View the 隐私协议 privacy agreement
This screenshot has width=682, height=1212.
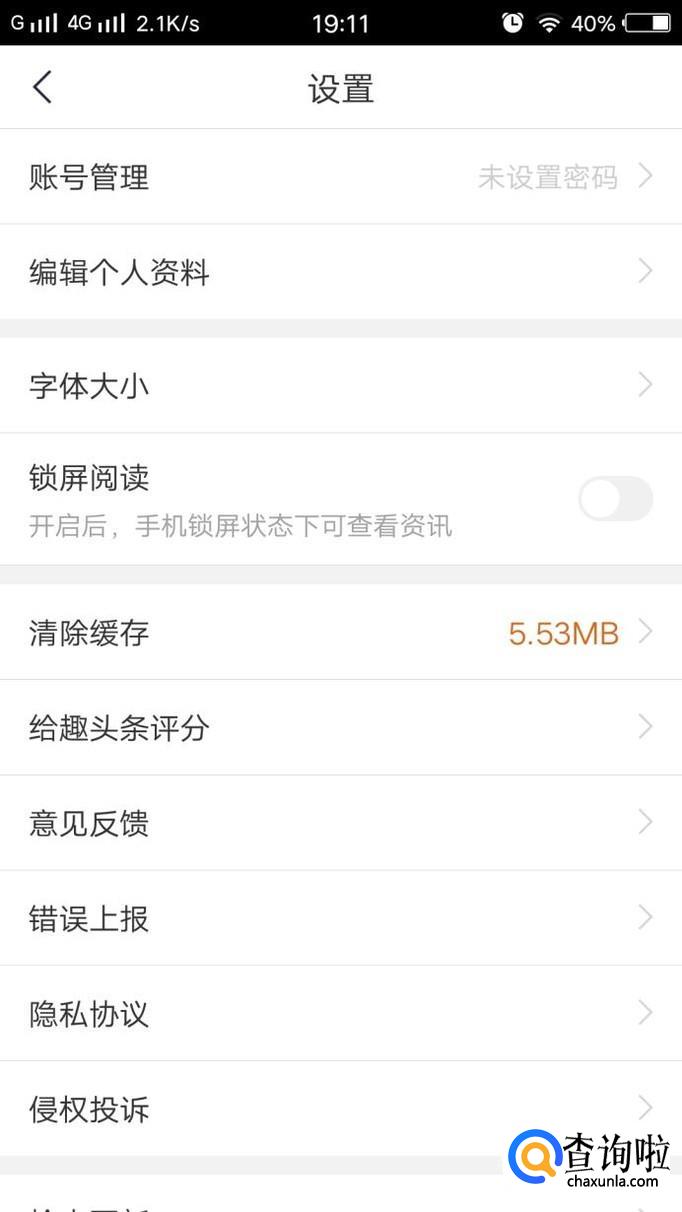click(x=340, y=1014)
